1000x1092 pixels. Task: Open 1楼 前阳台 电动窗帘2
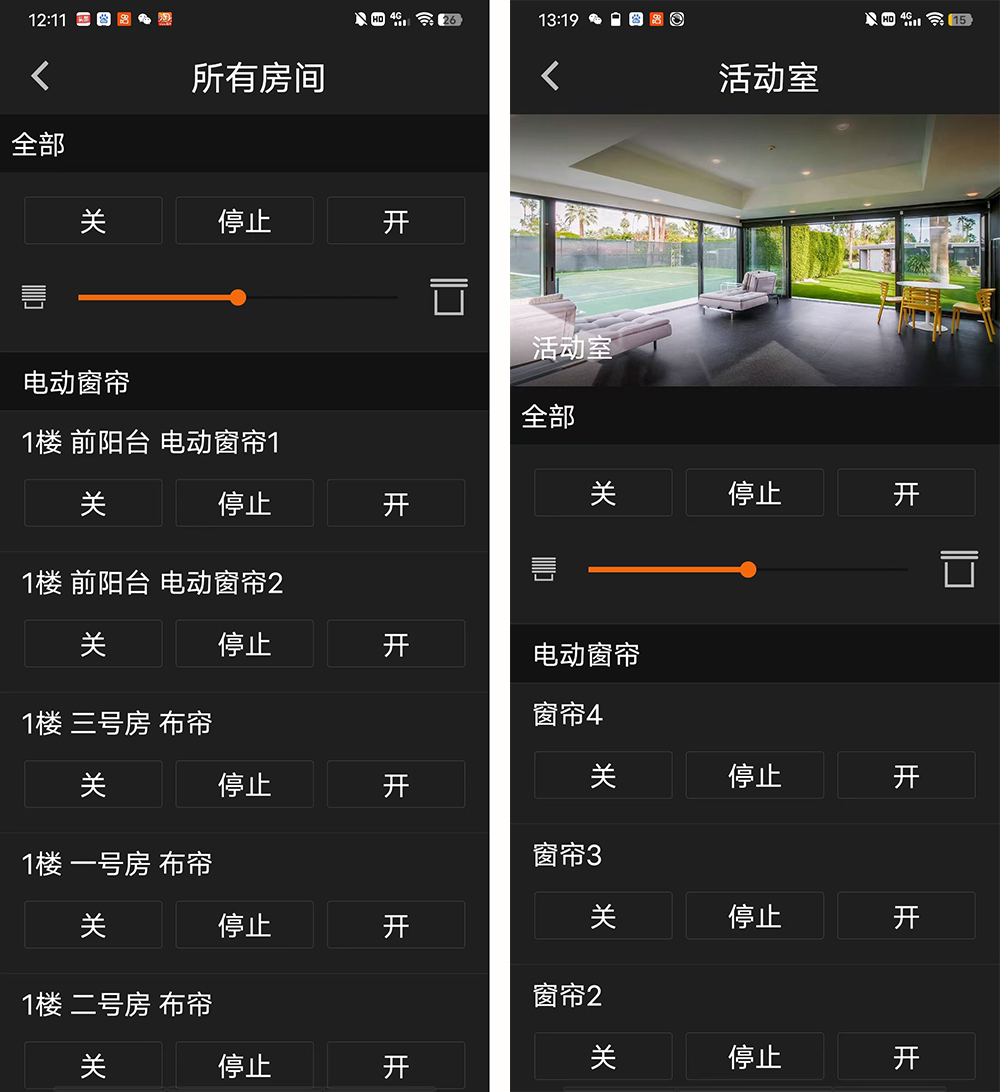coord(396,644)
